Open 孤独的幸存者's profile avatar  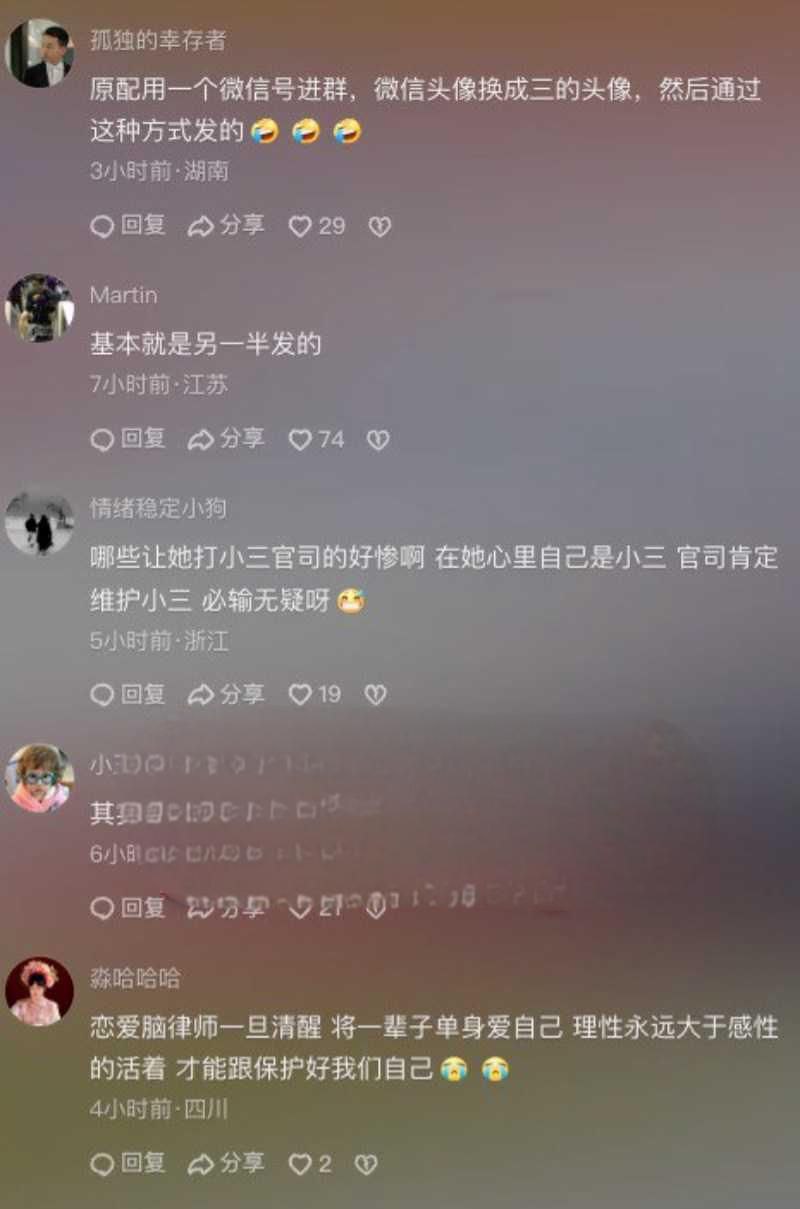tap(40, 53)
